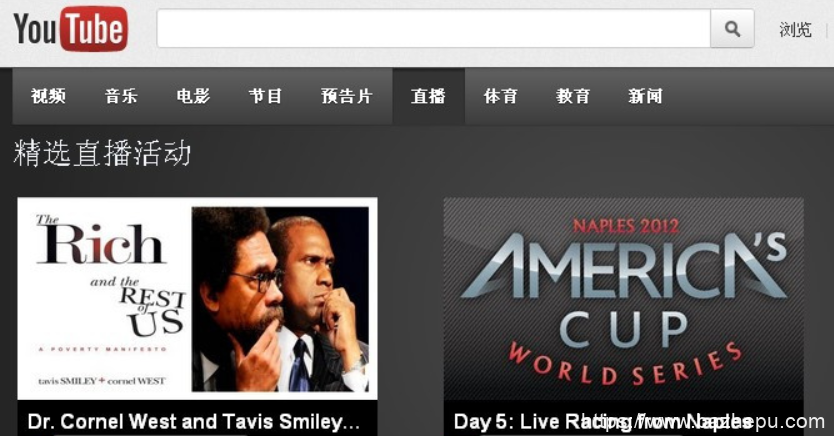Screen dimensions: 834x436
Task: Switch to the 音乐 tab
Action: (x=121, y=97)
